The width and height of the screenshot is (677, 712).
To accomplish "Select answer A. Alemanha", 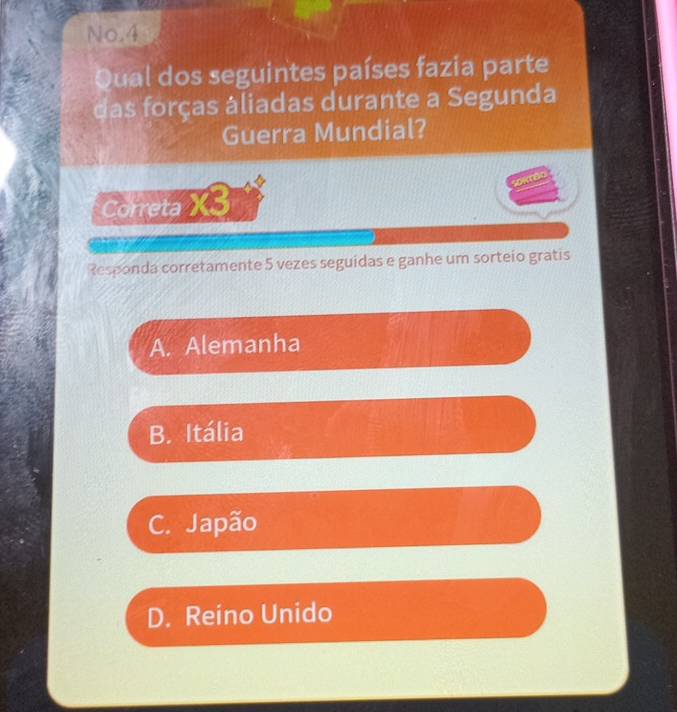I will [x=328, y=344].
